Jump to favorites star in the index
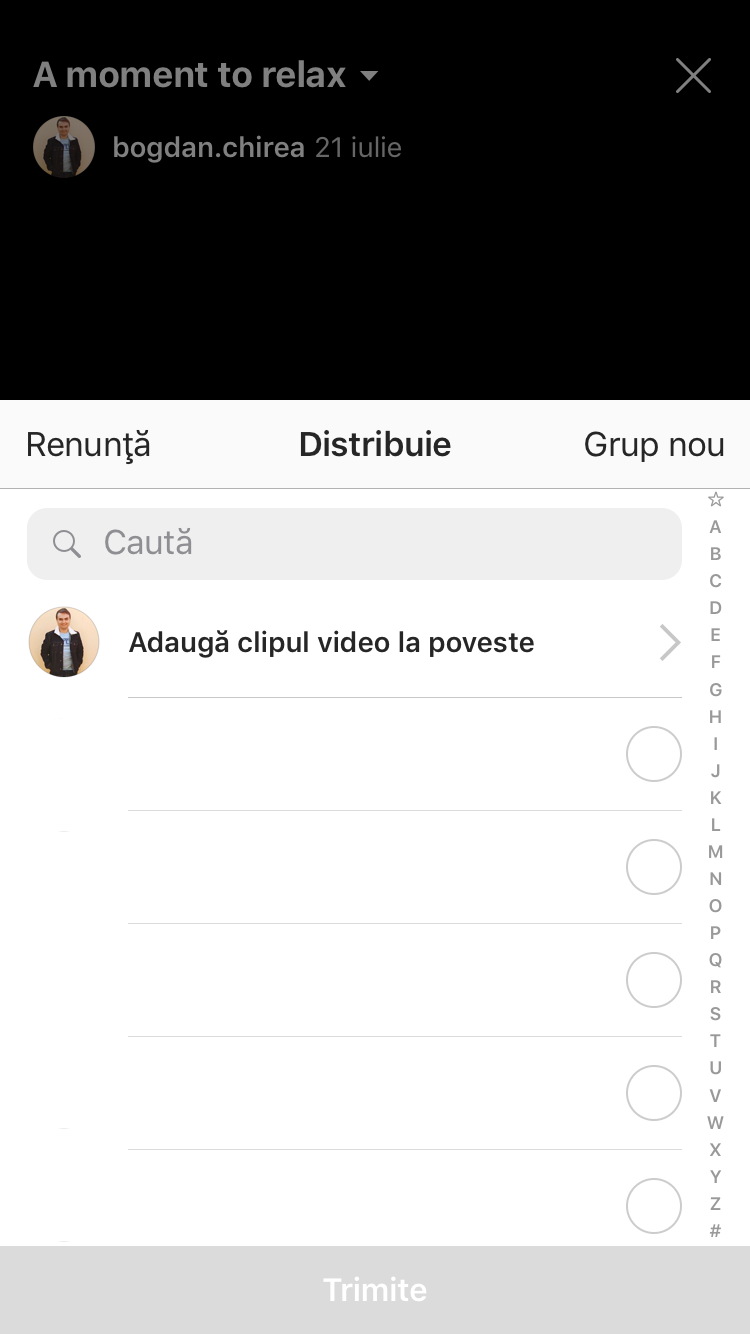 pyautogui.click(x=715, y=499)
